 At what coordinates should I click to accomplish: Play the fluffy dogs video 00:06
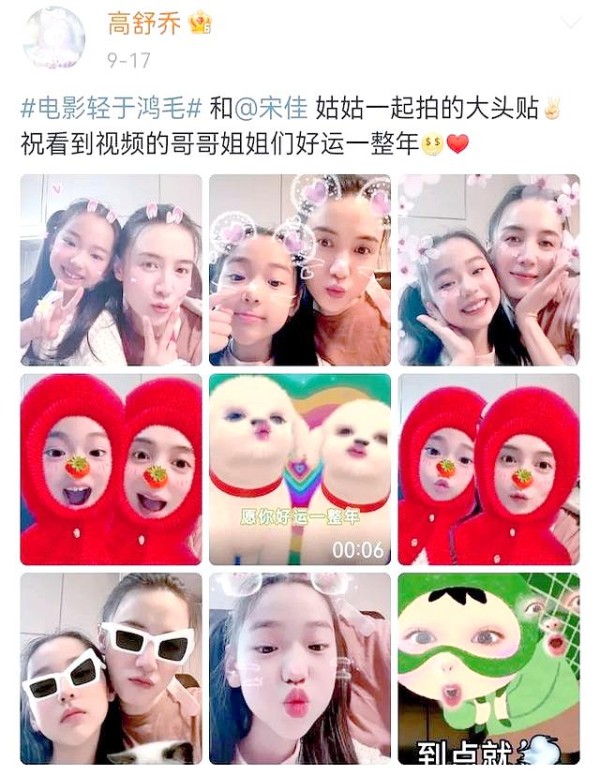click(299, 469)
